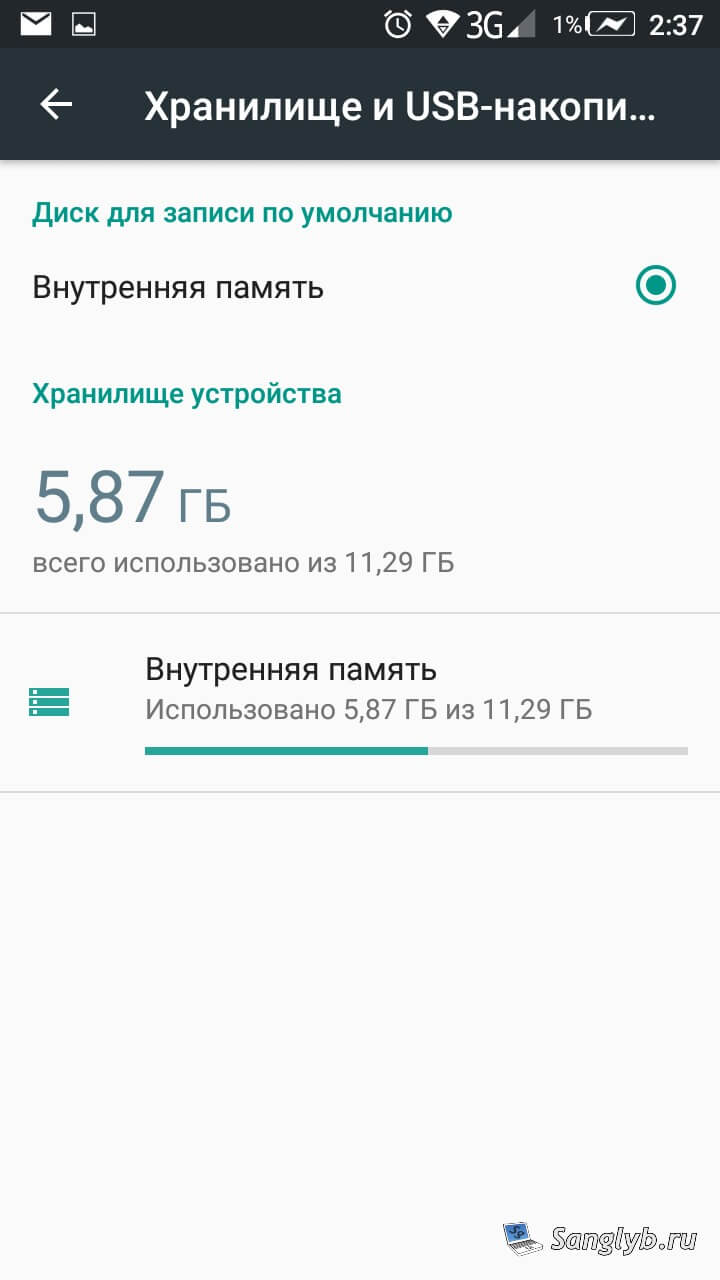Go back using the arrow icon

point(56,105)
